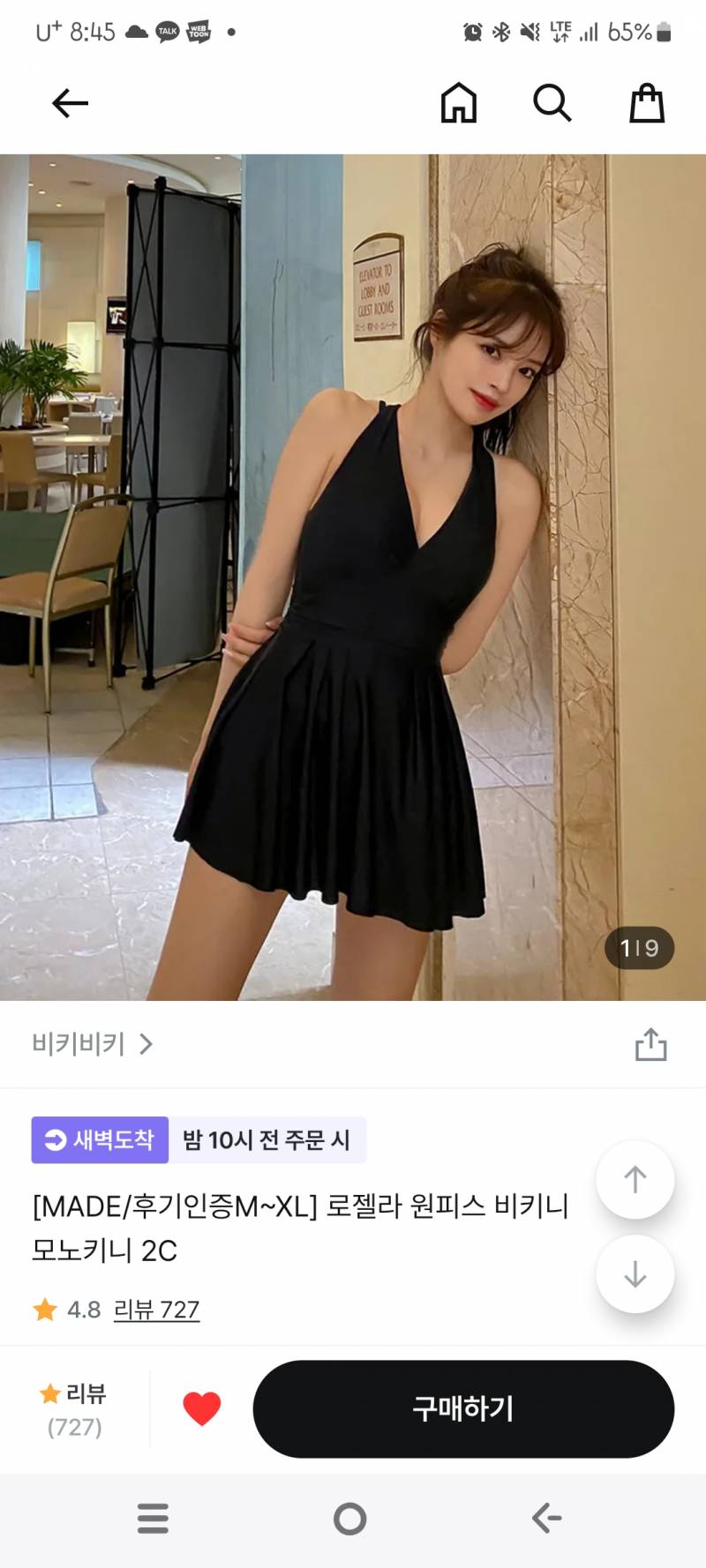Image resolution: width=706 pixels, height=1568 pixels.
Task: Tap the 구매하기 purchase button
Action: [463, 1408]
